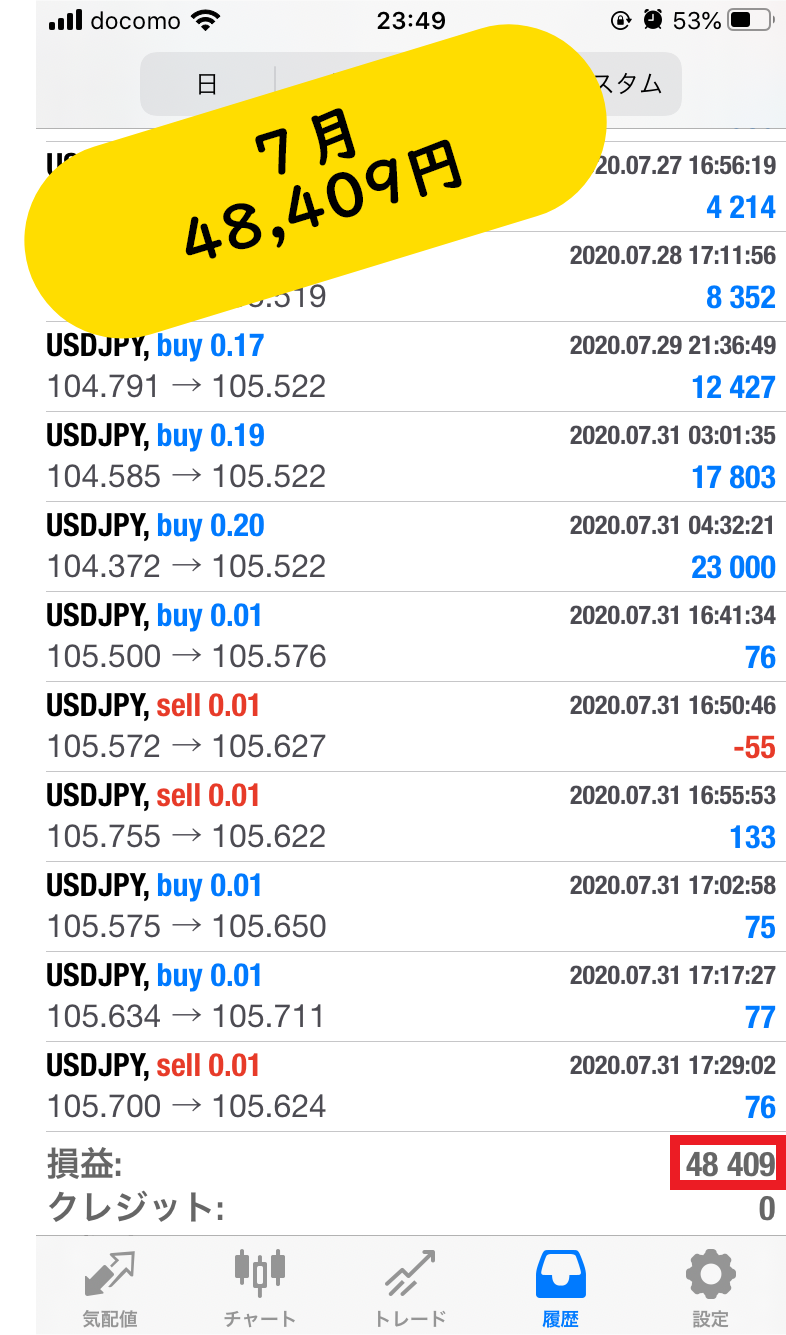Open the sell trade with -55 loss
The image size is (786, 1335).
point(410,727)
